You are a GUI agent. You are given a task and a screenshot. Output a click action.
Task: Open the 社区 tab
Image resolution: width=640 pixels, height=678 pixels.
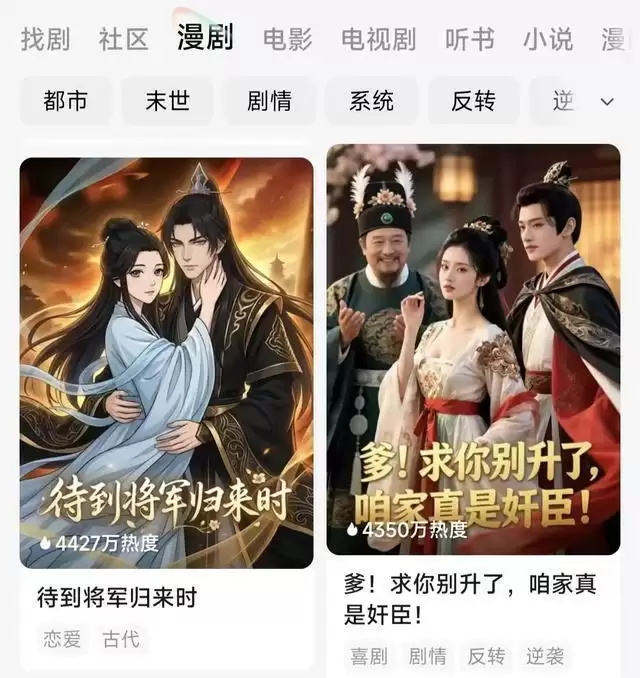coord(123,39)
